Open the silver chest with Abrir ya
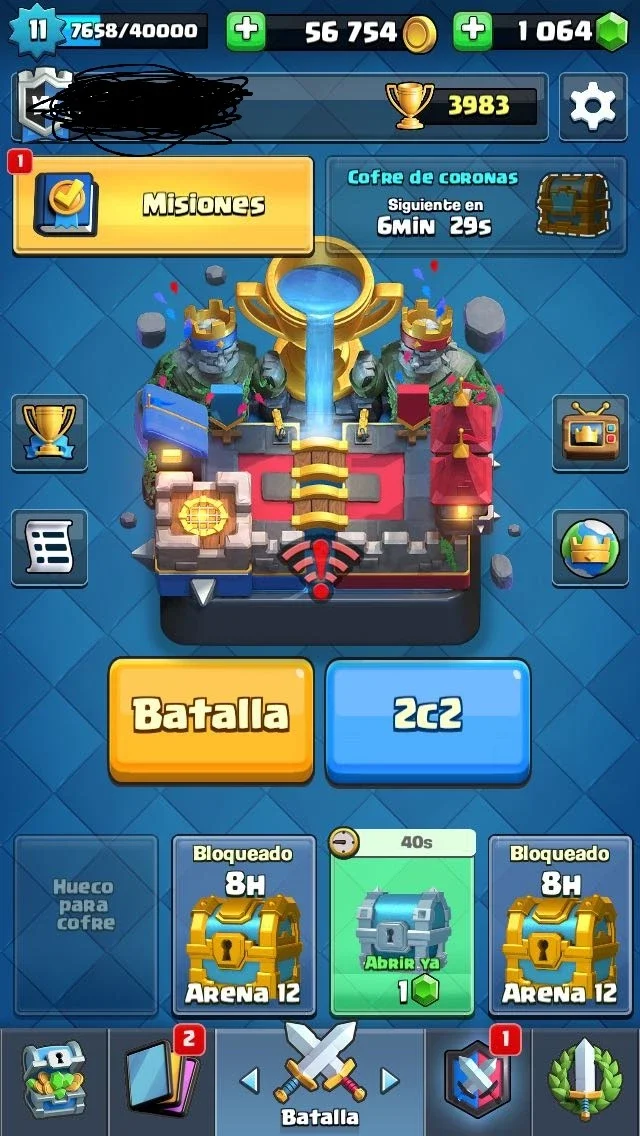The width and height of the screenshot is (640, 1136). pyautogui.click(x=402, y=923)
